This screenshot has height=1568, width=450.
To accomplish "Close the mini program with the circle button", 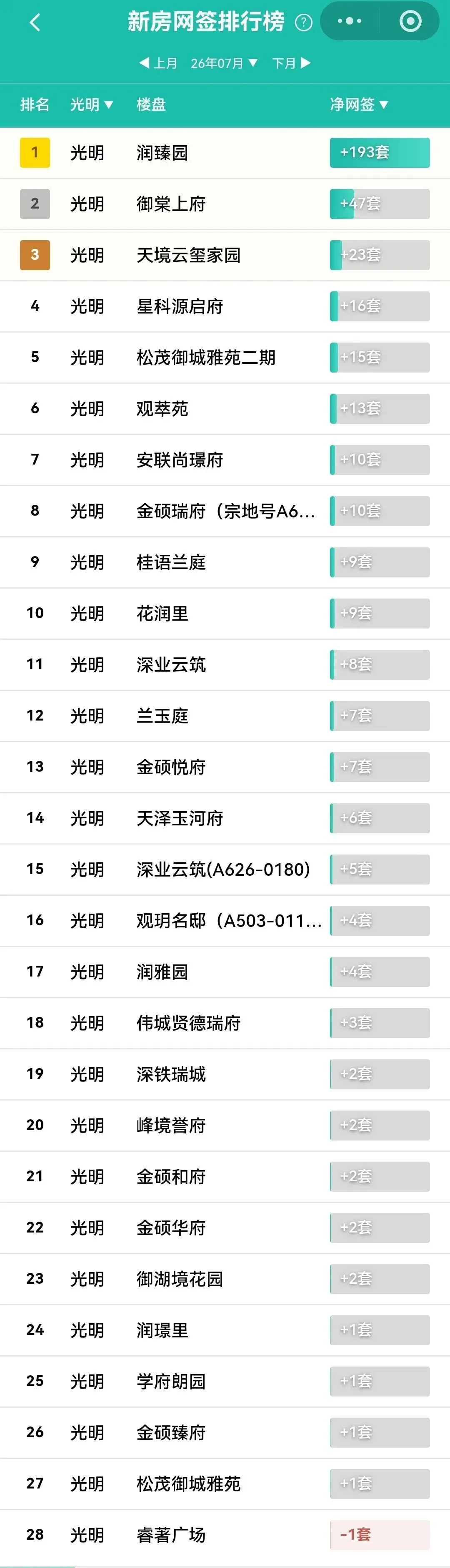I will (410, 21).
